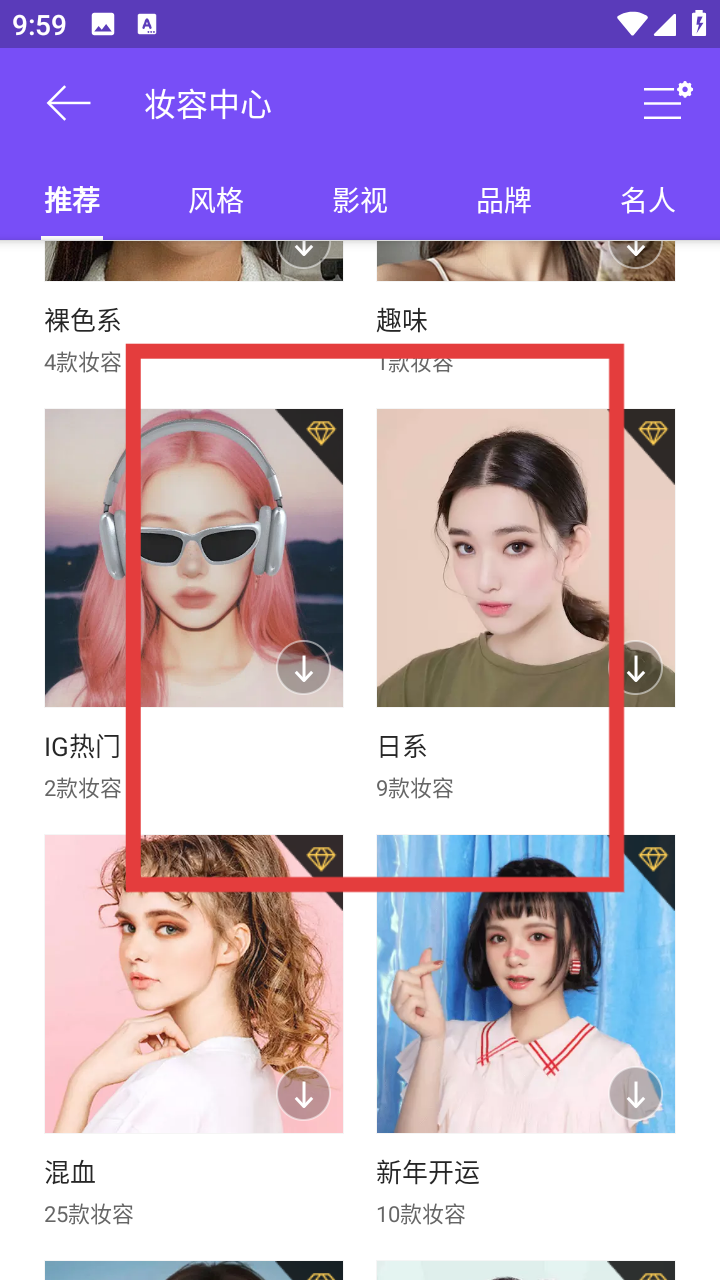720x1280 pixels.
Task: Download the 裸色系 makeup pack
Action: [x=304, y=250]
